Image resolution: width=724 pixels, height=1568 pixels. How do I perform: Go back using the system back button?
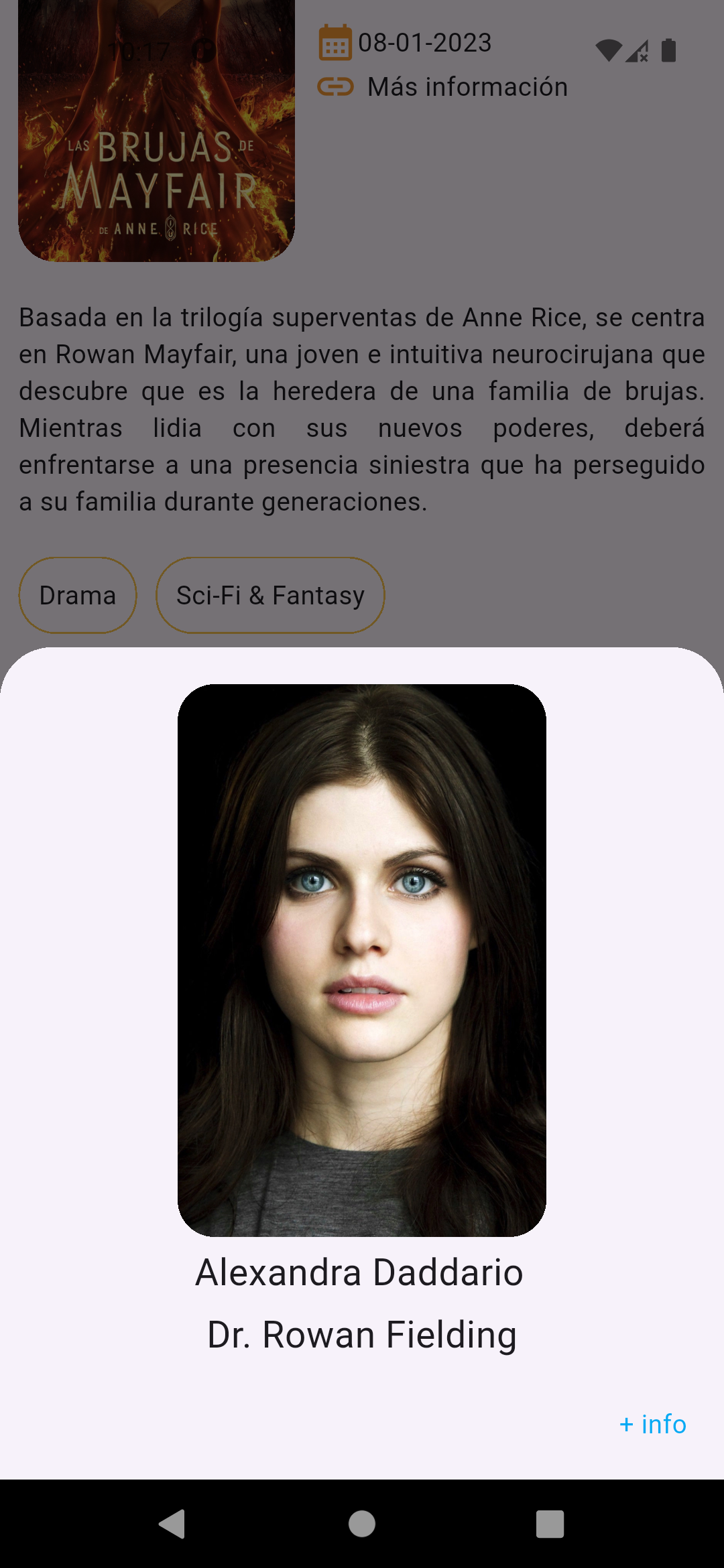click(x=173, y=1524)
